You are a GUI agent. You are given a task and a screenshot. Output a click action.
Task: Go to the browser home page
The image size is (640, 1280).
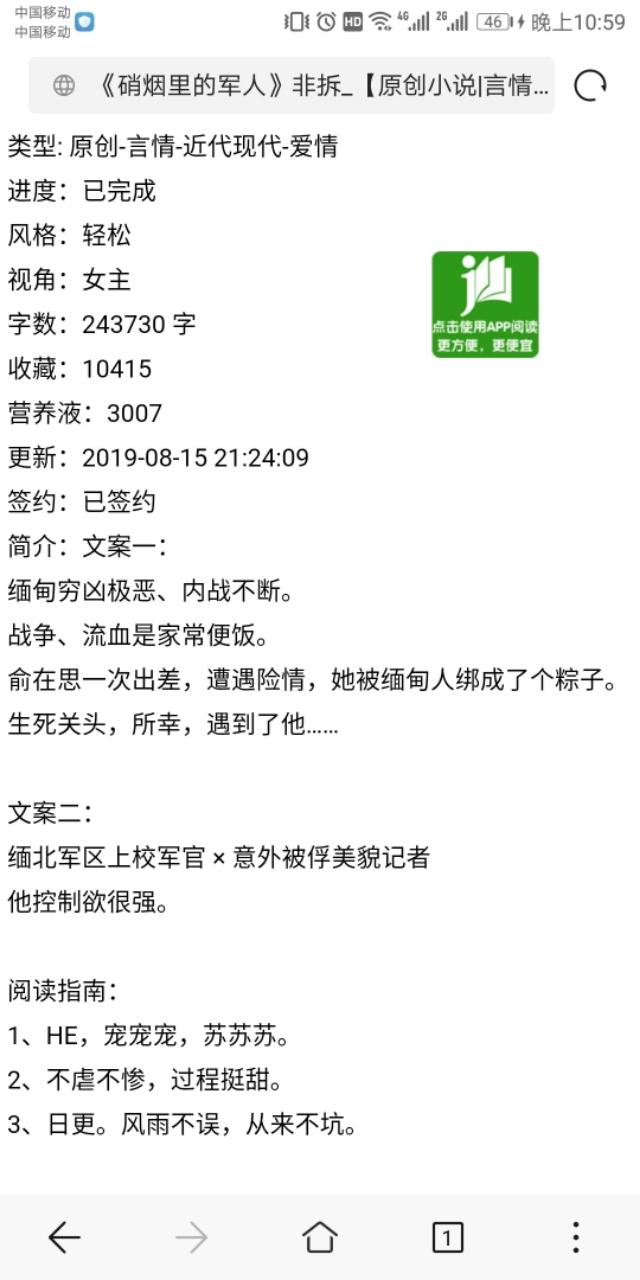pyautogui.click(x=320, y=1238)
